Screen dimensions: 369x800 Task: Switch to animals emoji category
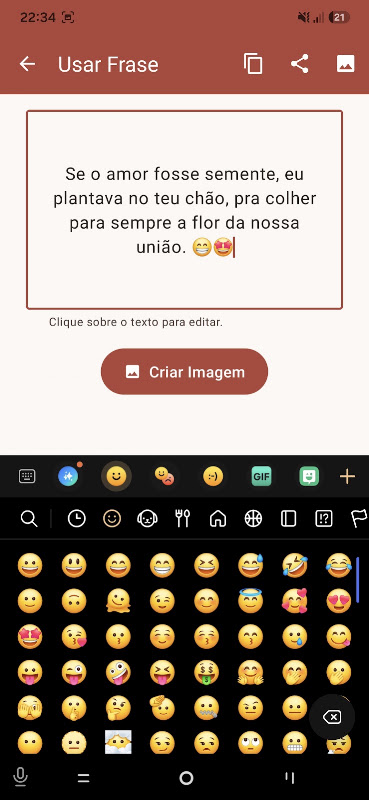(147, 519)
